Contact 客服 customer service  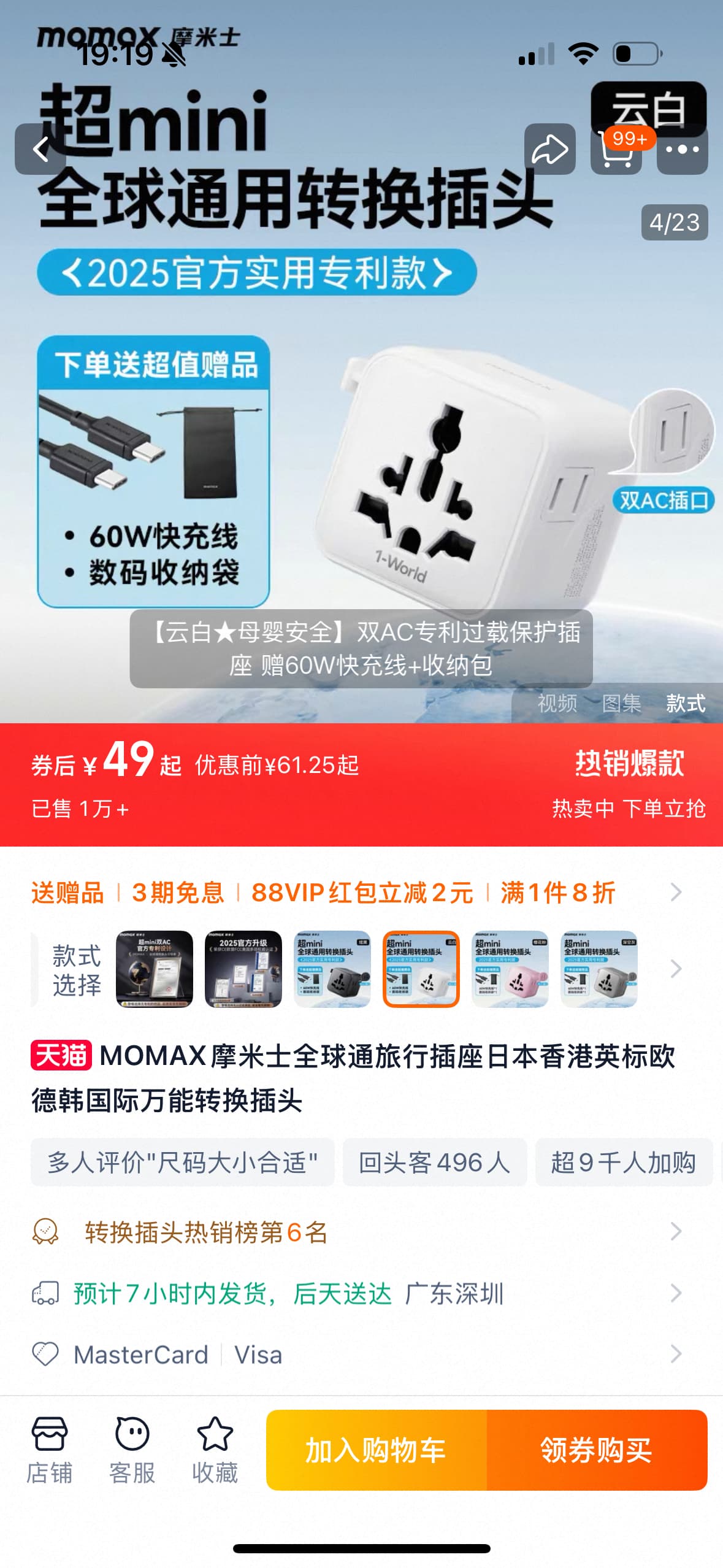pyautogui.click(x=132, y=1450)
